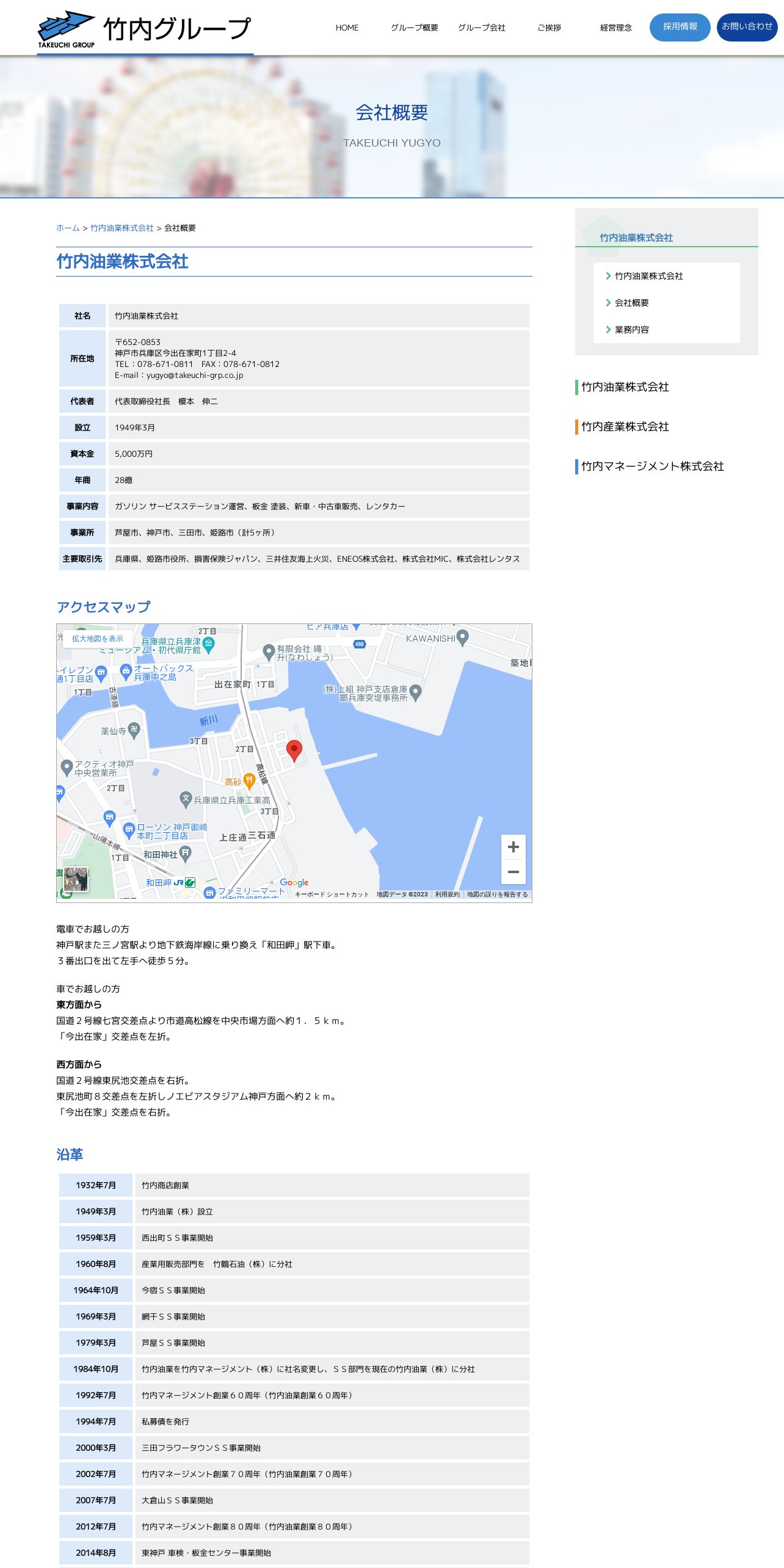Open 竹内産業株式会社 company link

click(x=625, y=427)
